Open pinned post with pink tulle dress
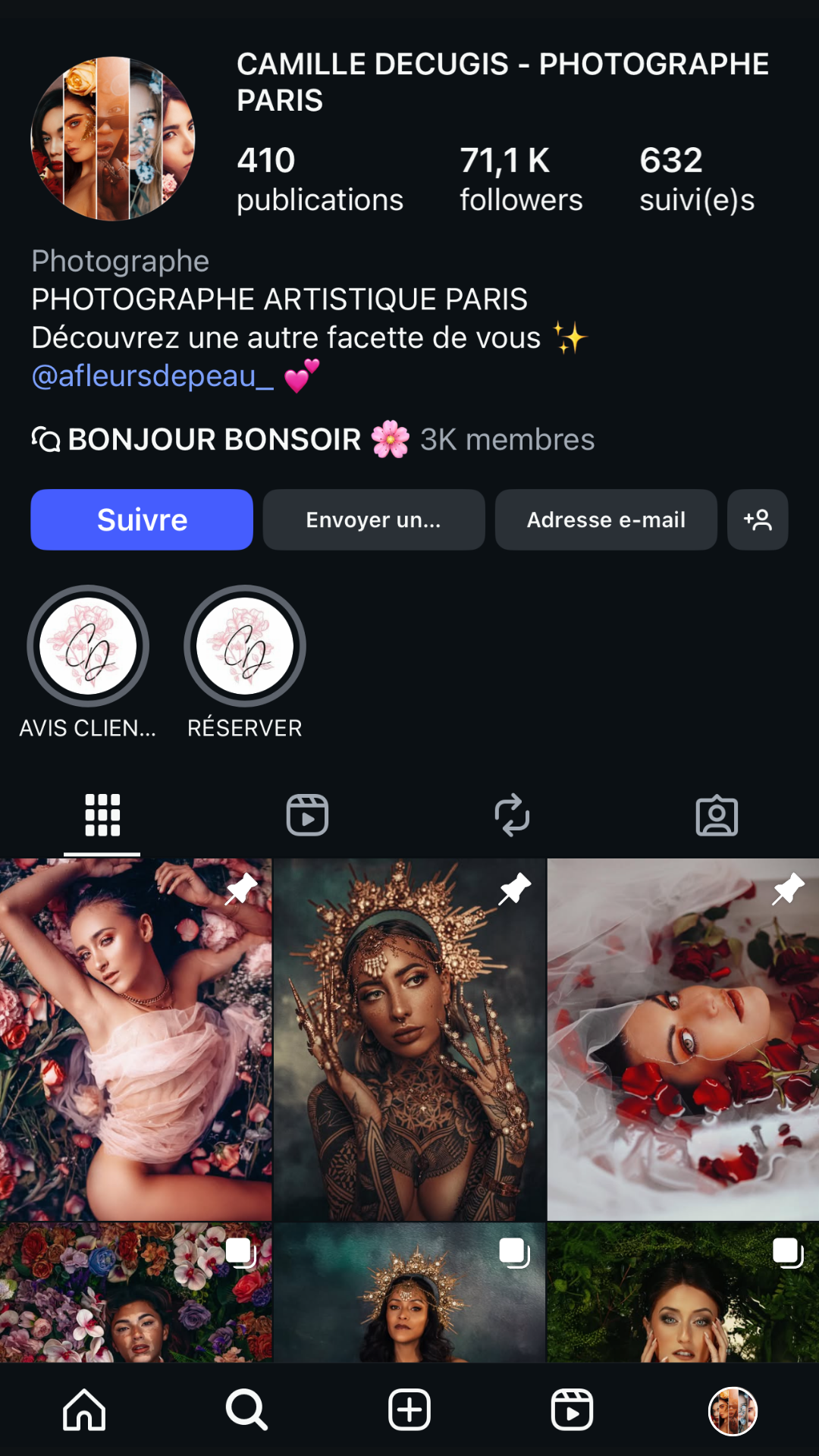Image resolution: width=819 pixels, height=1456 pixels. coord(136,1039)
